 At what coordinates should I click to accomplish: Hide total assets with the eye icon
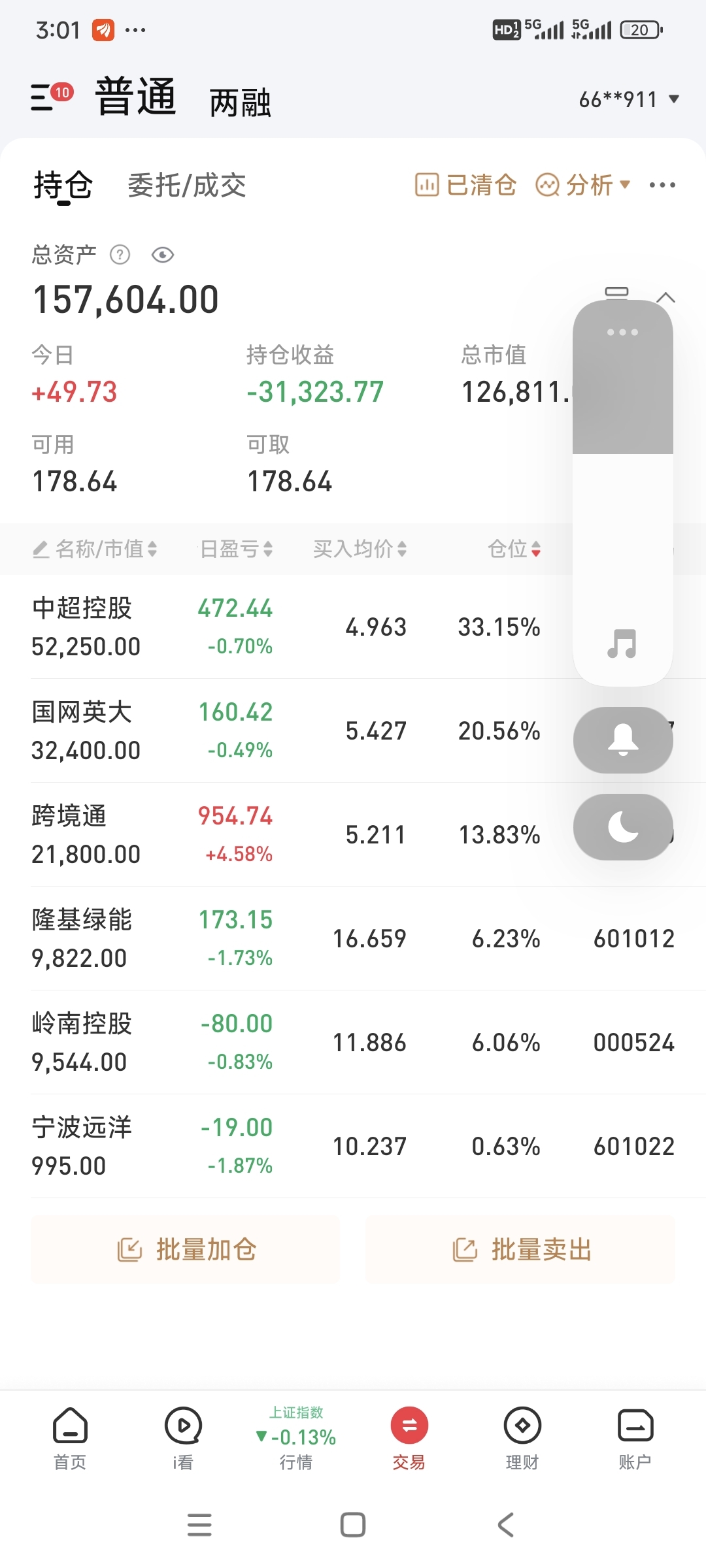163,255
